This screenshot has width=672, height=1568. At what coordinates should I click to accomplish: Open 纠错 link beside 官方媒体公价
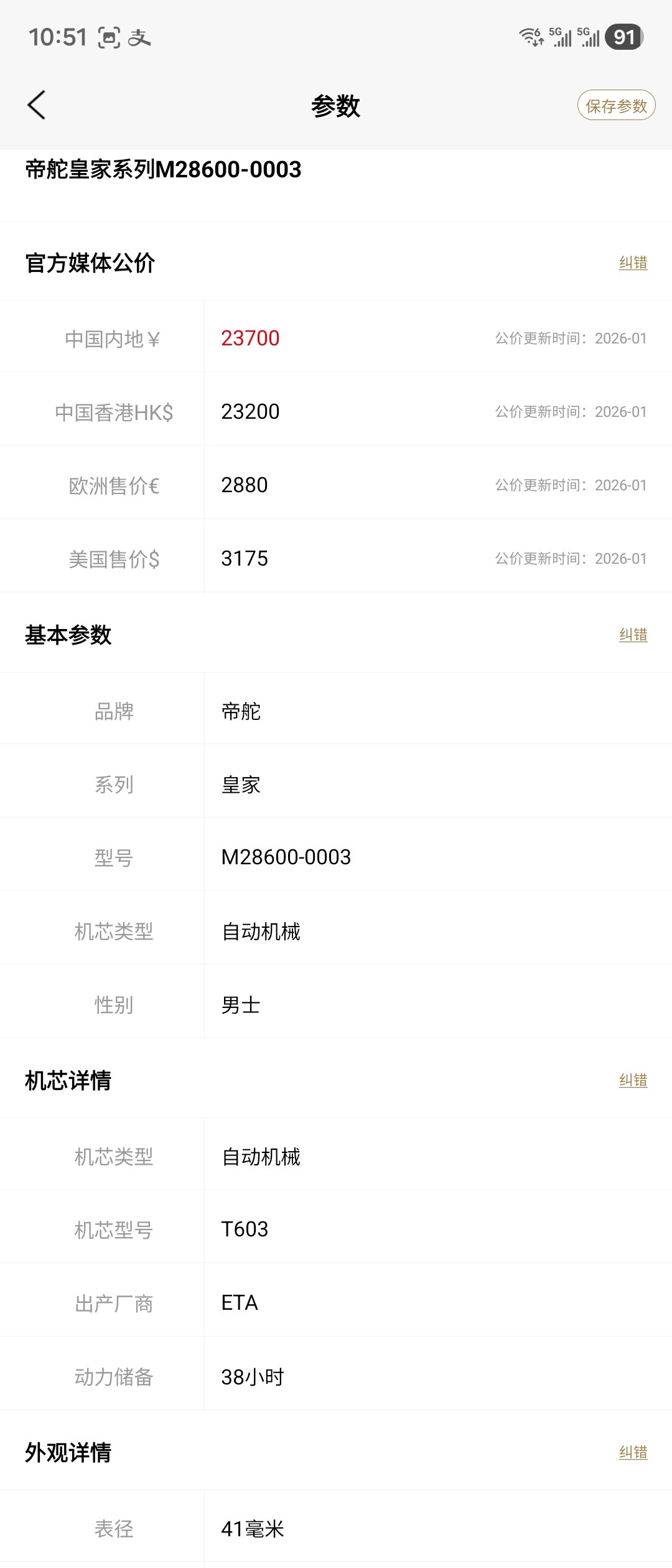(x=633, y=263)
